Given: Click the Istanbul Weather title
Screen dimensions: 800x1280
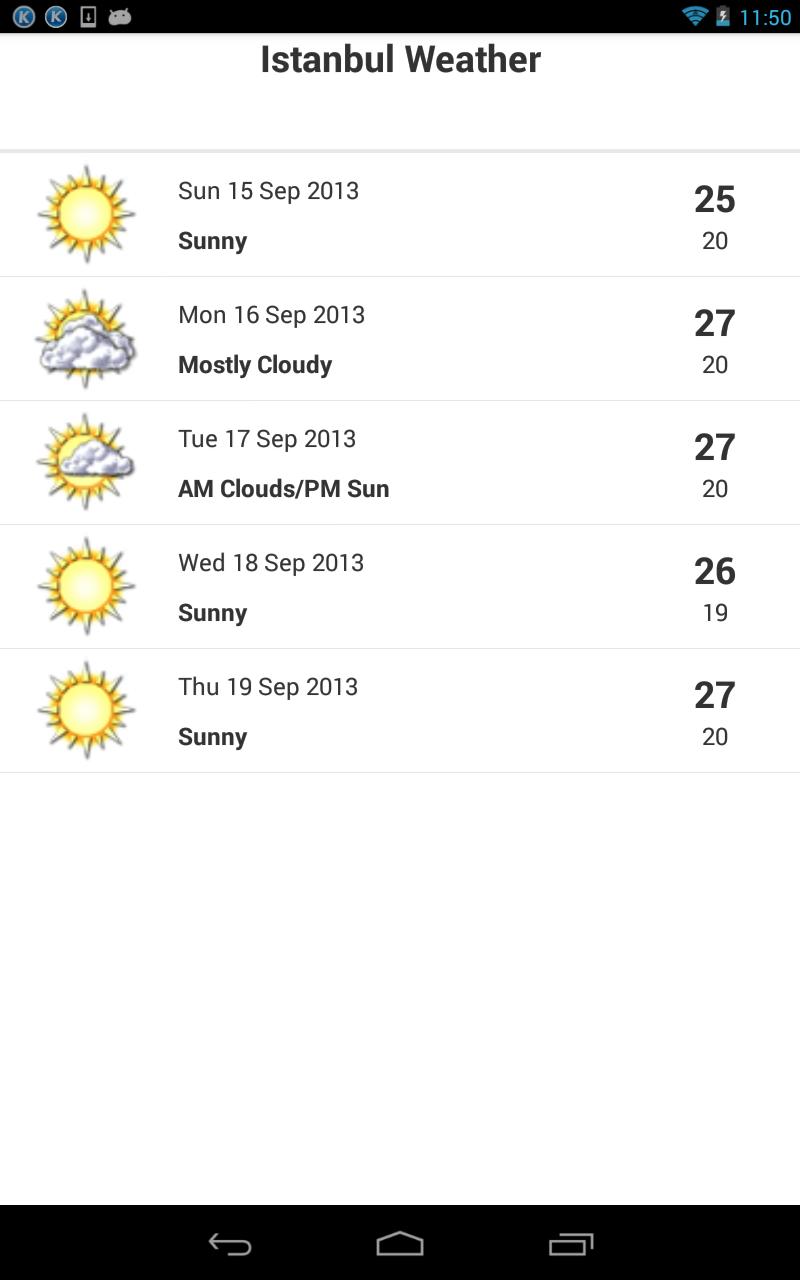Looking at the screenshot, I should click(x=400, y=59).
